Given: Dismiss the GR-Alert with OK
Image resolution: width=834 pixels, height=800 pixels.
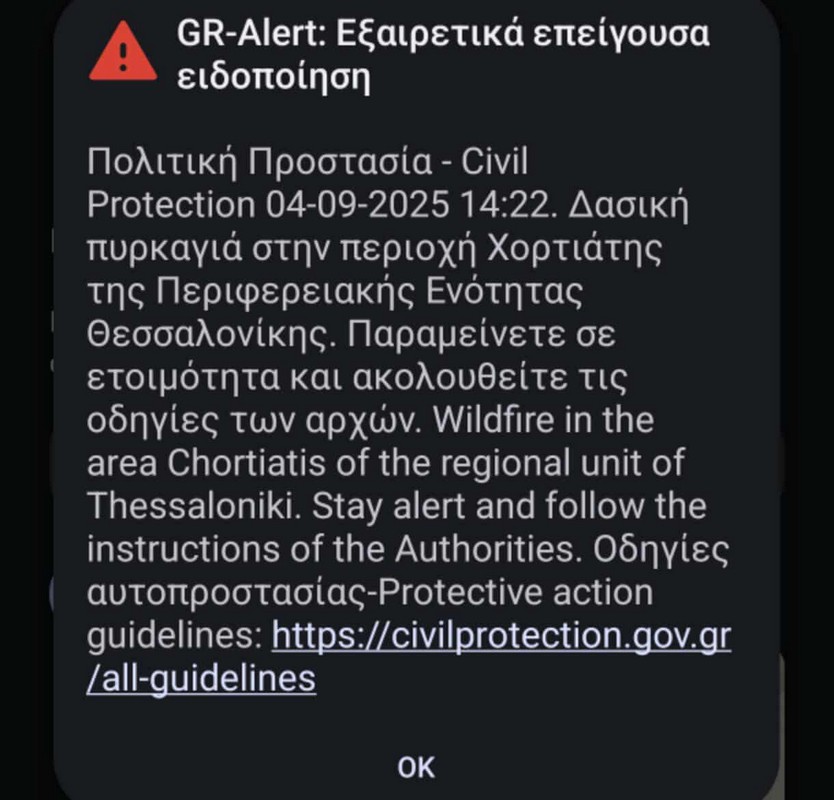Looking at the screenshot, I should click(416, 767).
